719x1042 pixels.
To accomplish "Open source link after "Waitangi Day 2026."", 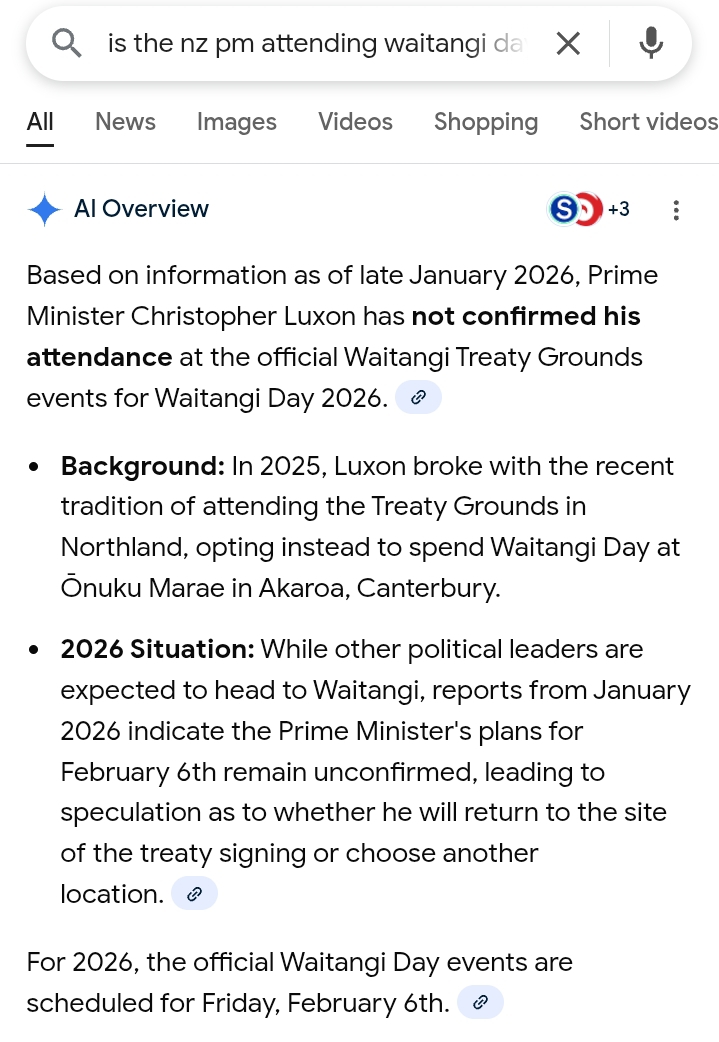I will coord(419,398).
